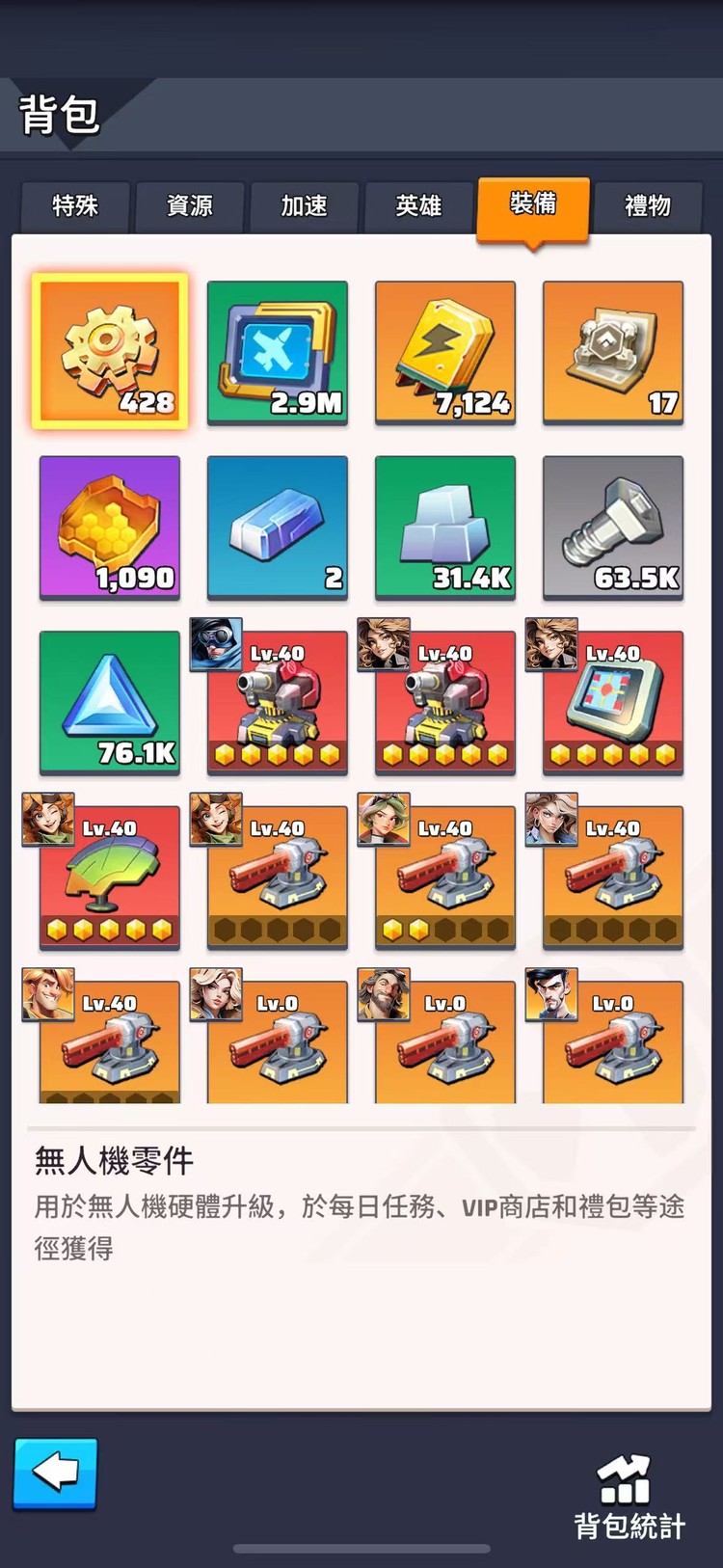
Task: Switch to the 加速 tab
Action: pos(304,205)
